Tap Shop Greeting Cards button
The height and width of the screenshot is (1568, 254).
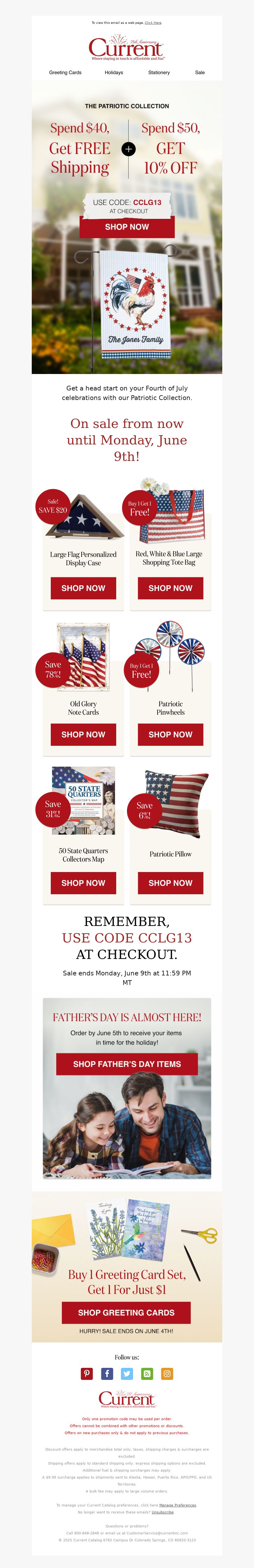click(x=126, y=1312)
